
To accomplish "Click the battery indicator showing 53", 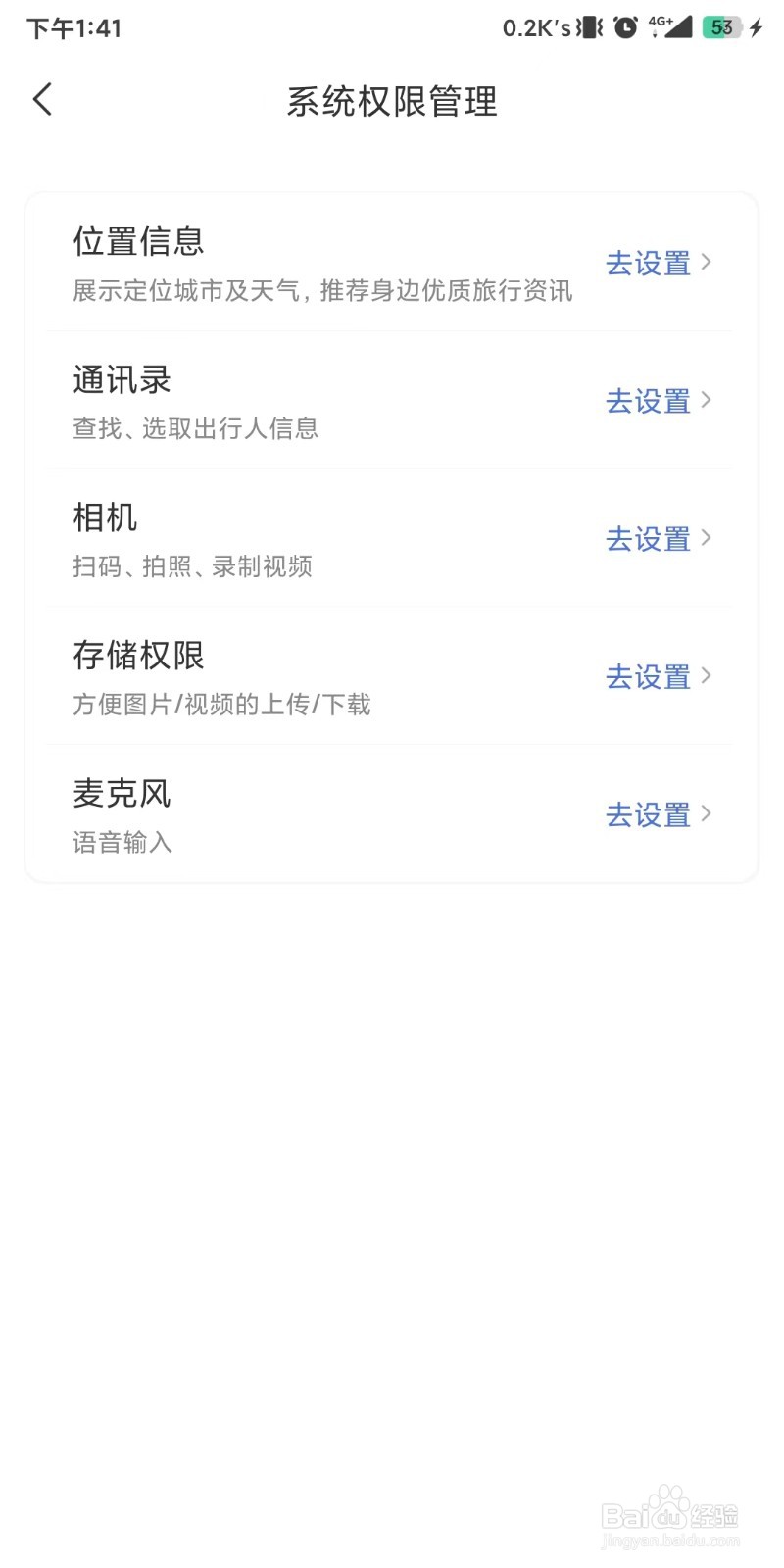I will (722, 28).
